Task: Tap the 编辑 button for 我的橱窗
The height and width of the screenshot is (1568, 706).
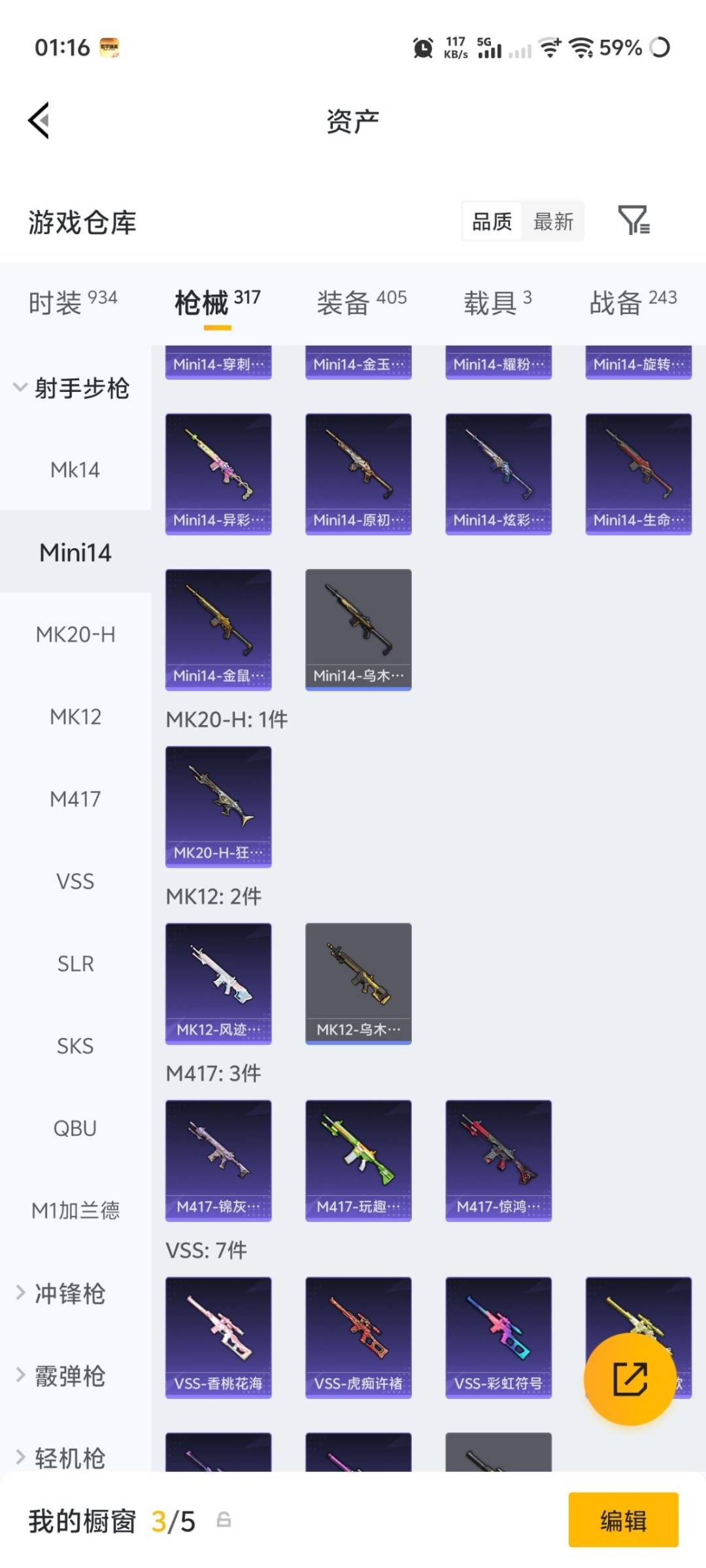Action: click(x=623, y=1520)
